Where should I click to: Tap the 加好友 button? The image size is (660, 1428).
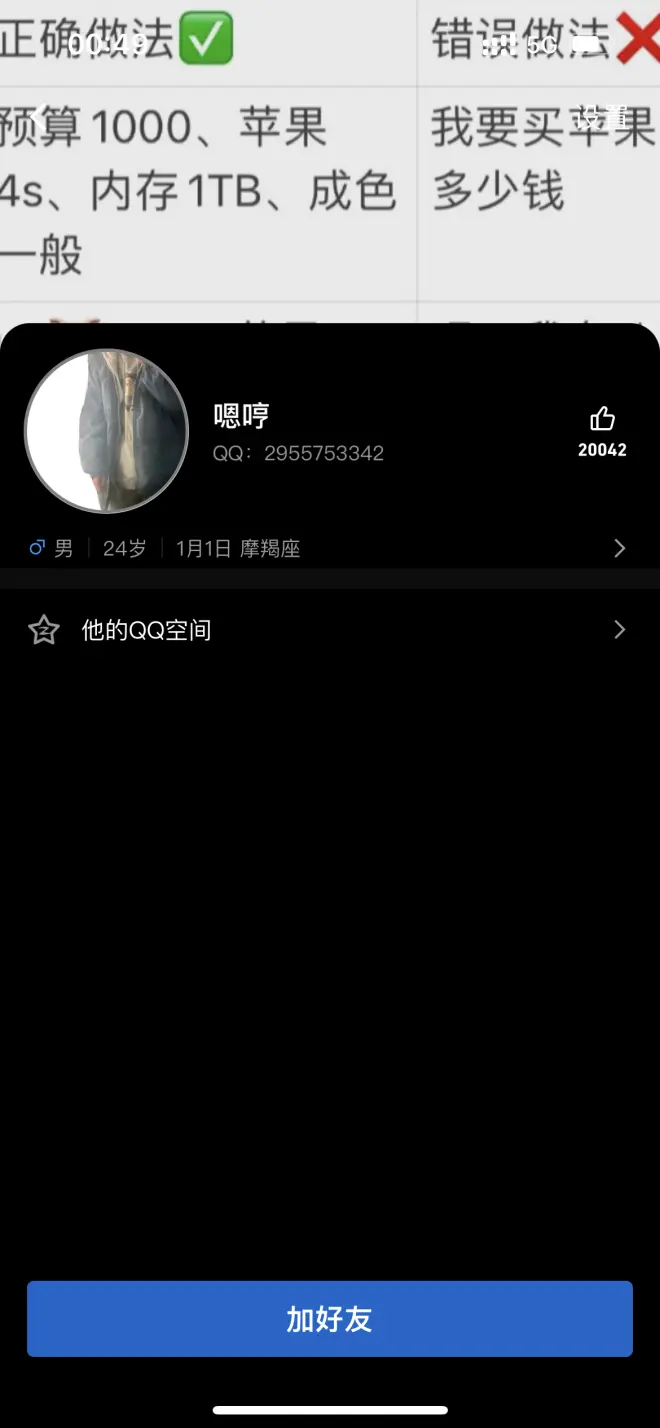pos(330,1318)
